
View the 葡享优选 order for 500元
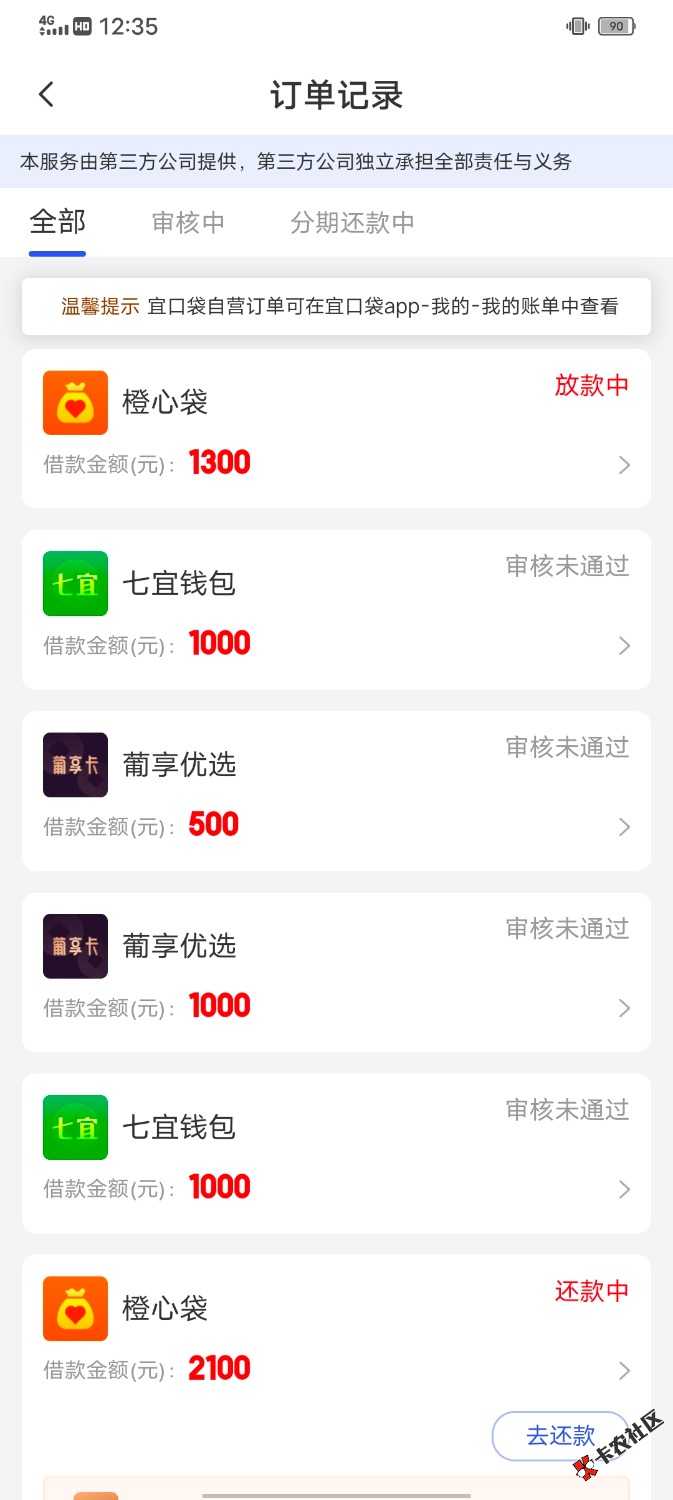click(x=336, y=790)
